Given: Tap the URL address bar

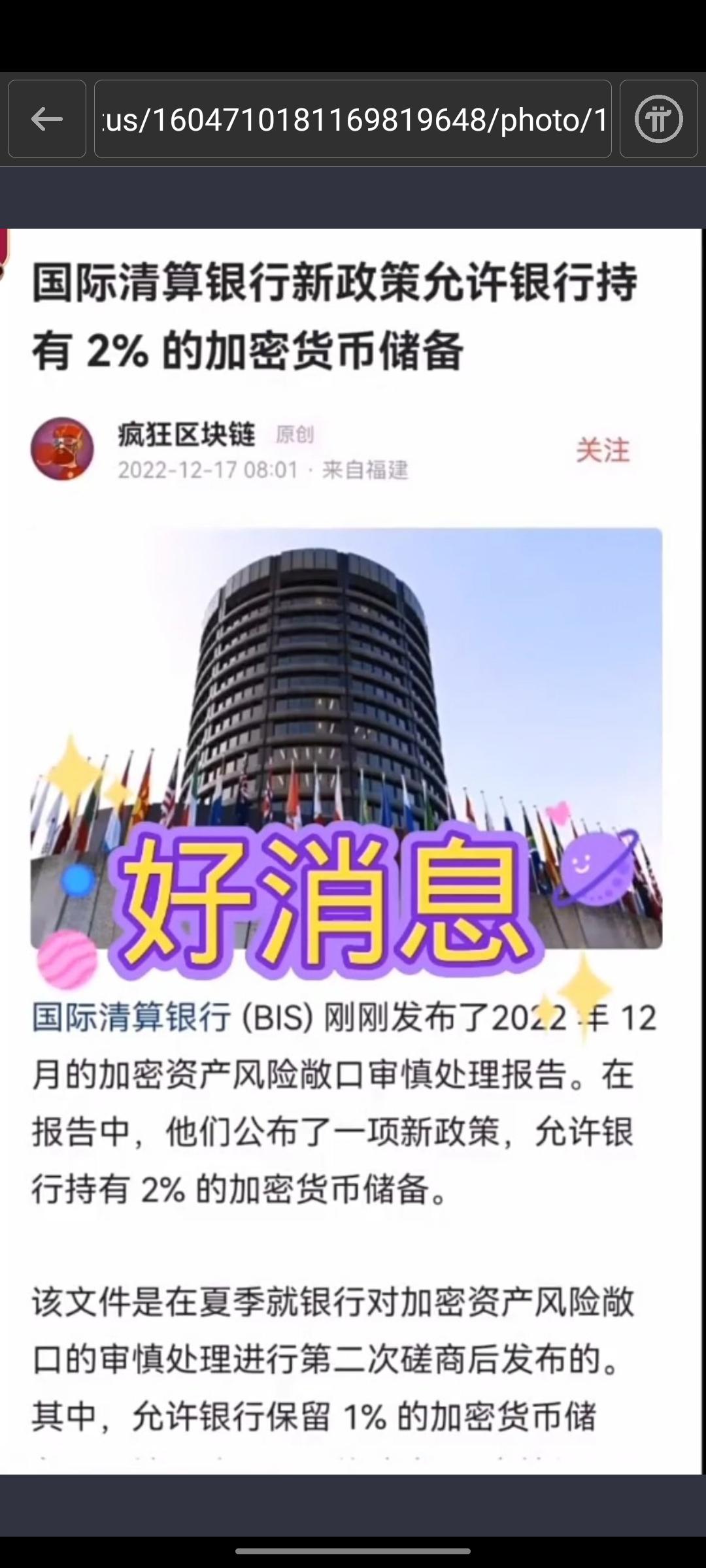Looking at the screenshot, I should [x=353, y=119].
